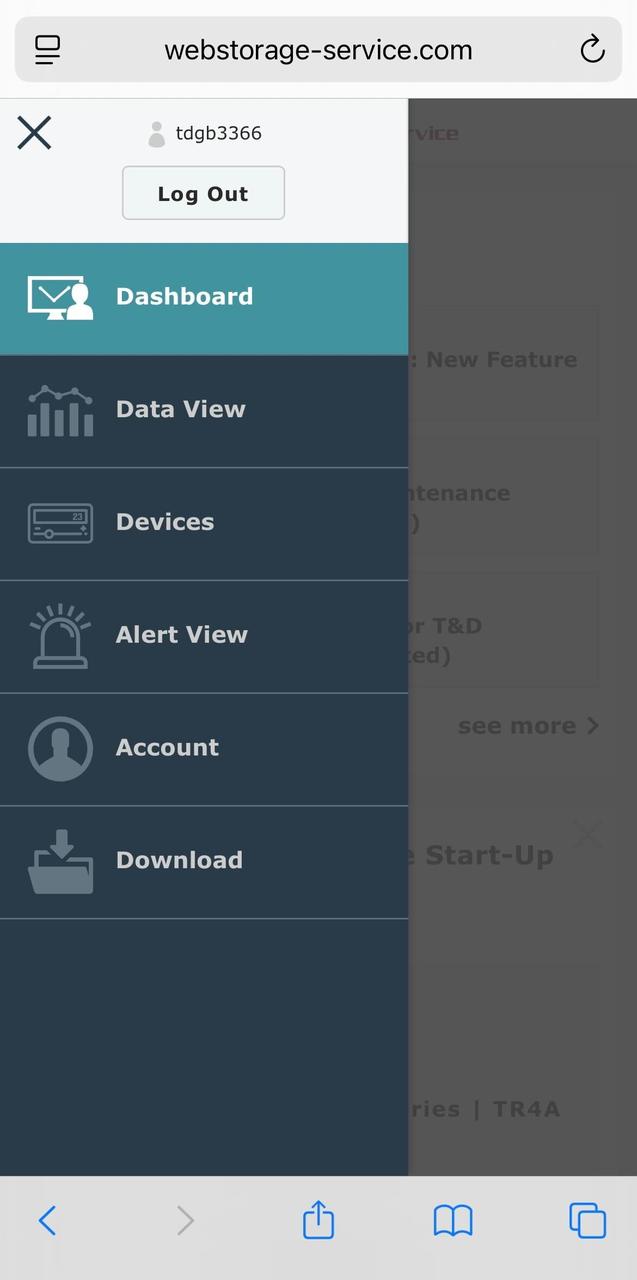Open the page format menu in address bar
The width and height of the screenshot is (637, 1280).
point(47,49)
